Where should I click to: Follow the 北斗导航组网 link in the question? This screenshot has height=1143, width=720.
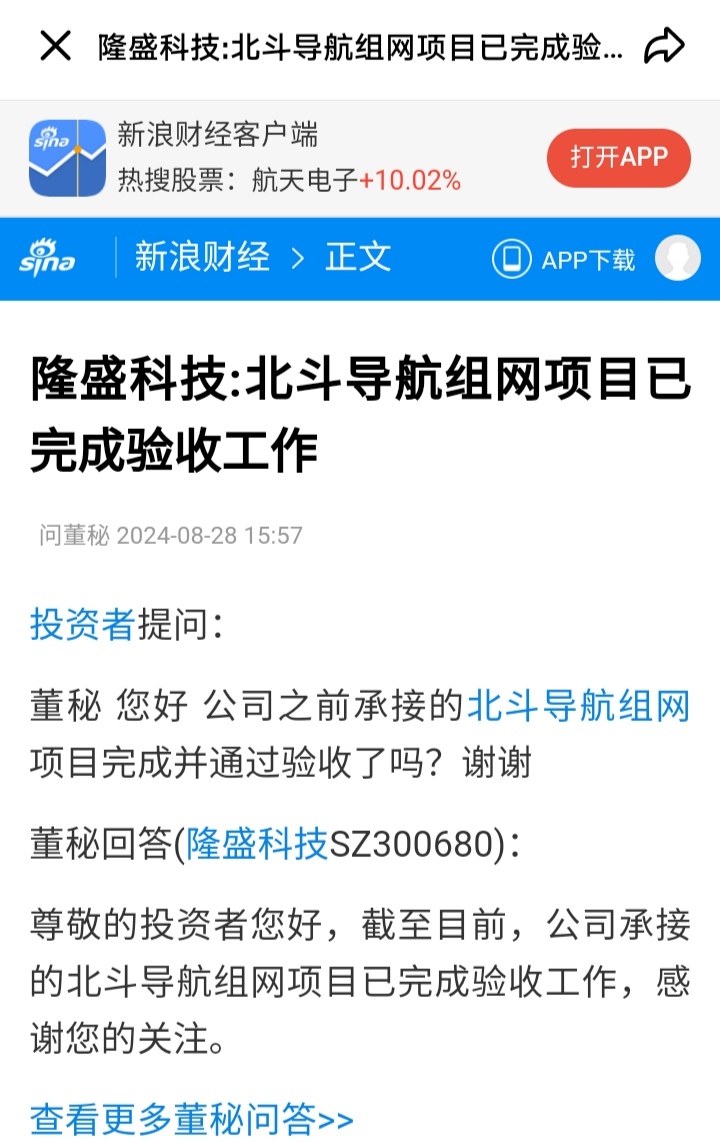coord(579,705)
